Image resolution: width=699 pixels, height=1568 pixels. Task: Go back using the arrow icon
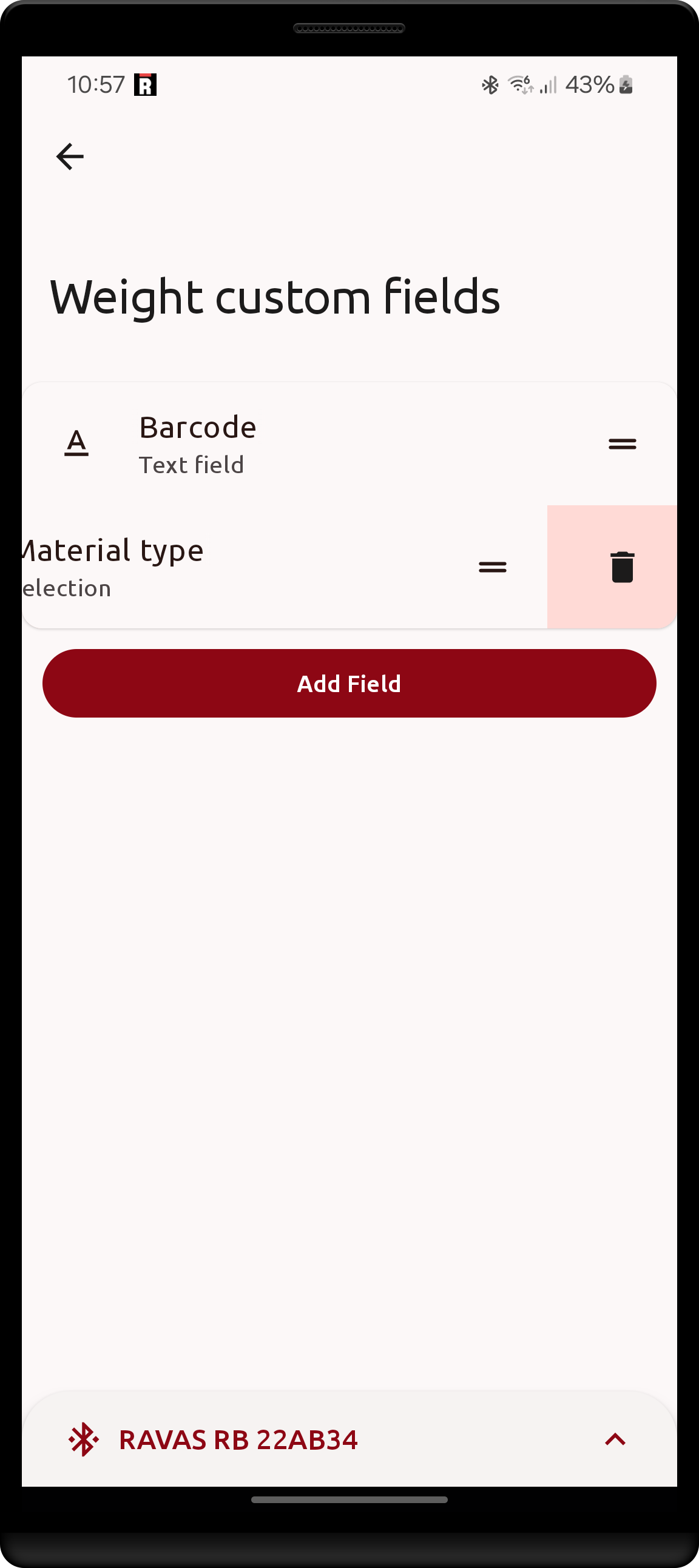[x=70, y=156]
